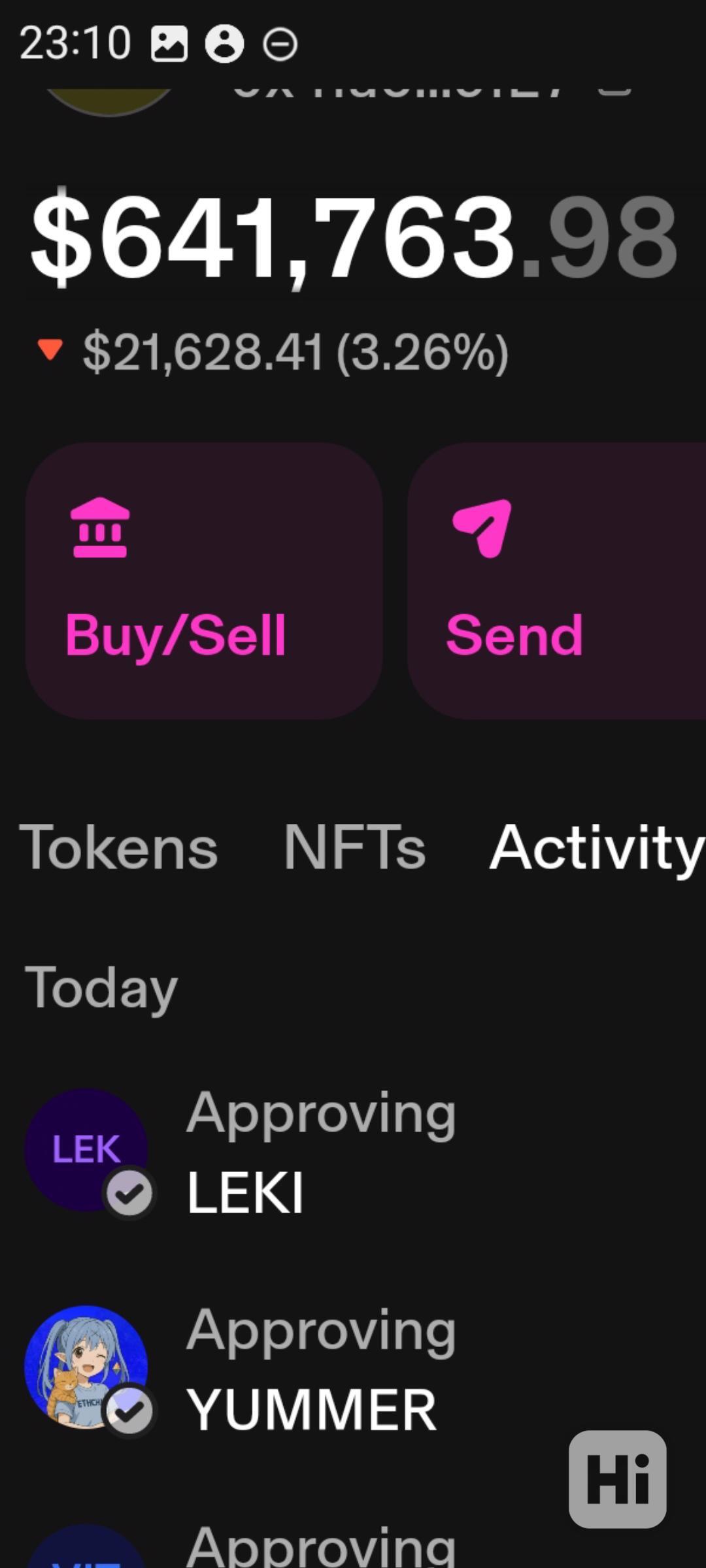Image resolution: width=706 pixels, height=1568 pixels.
Task: Open the Approving LEKI transaction
Action: pos(320,1152)
